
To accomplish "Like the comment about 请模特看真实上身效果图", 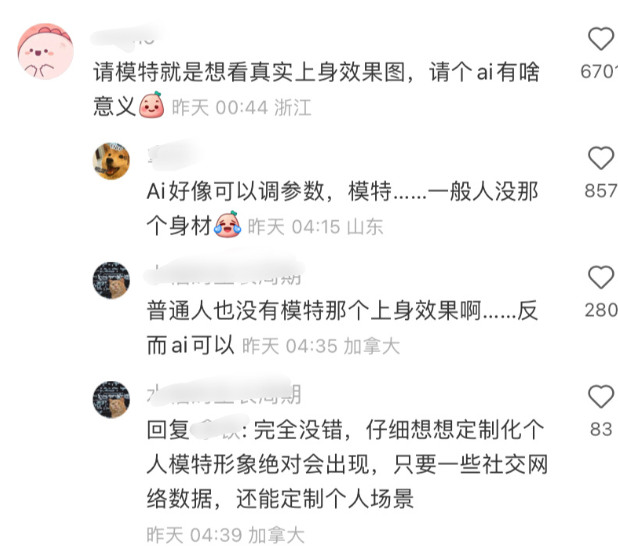I will 600,40.
